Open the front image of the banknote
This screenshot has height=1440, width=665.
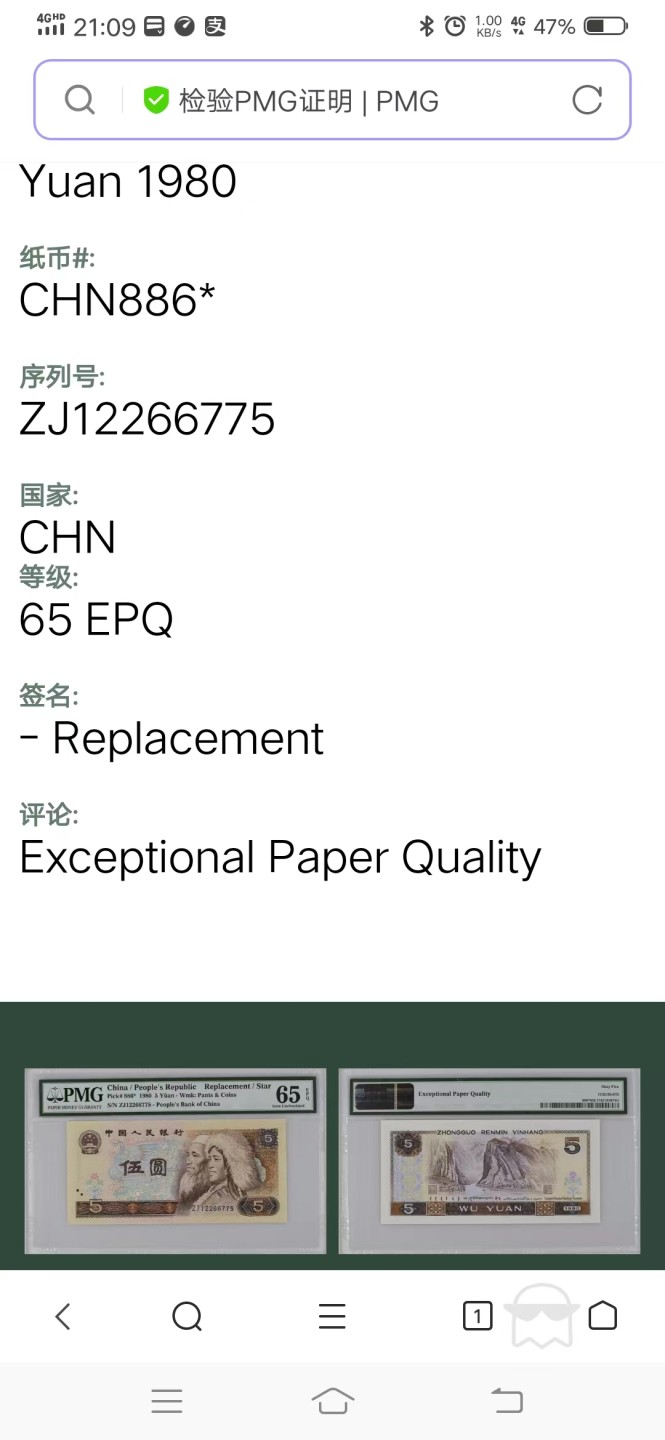175,1160
